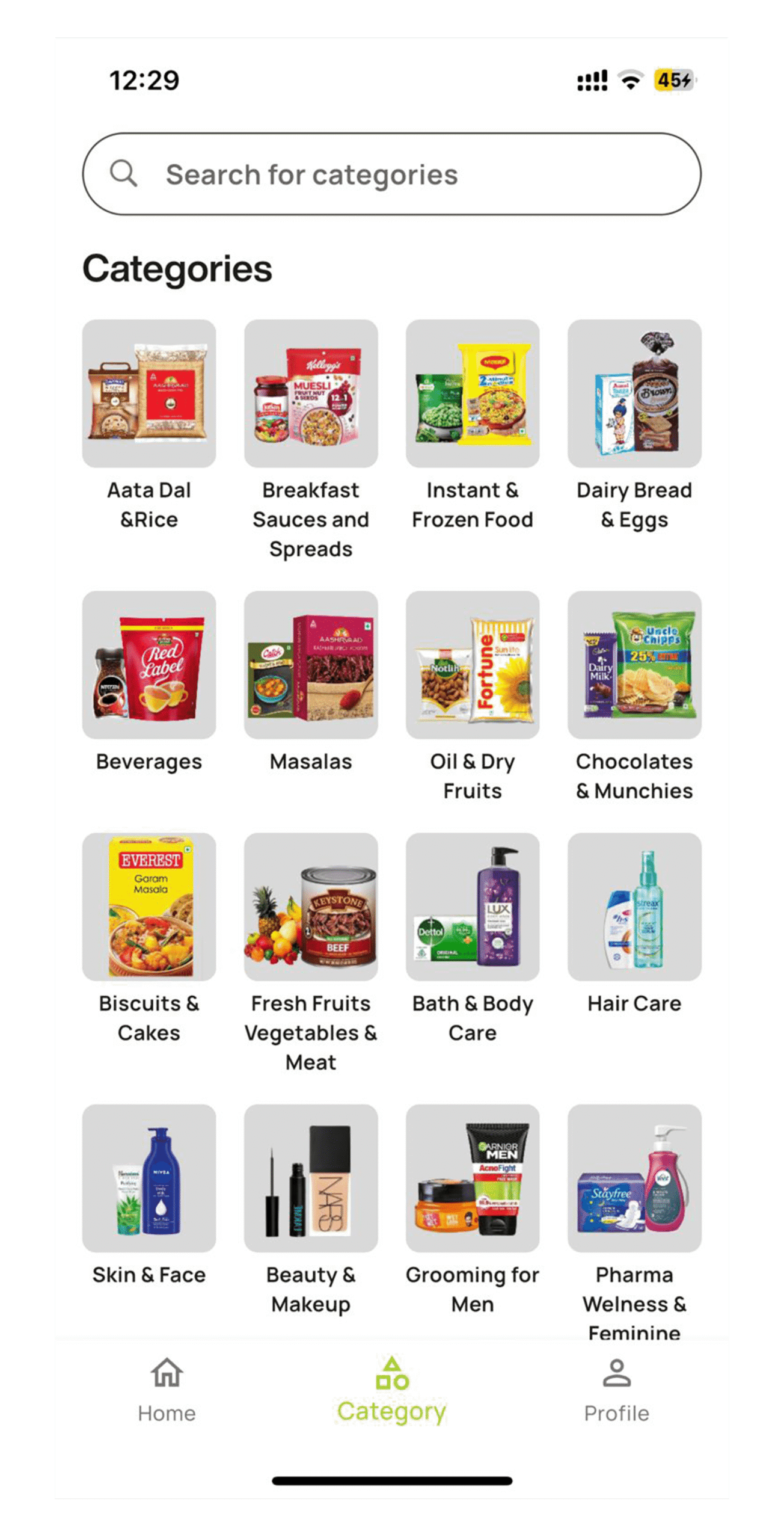Screen dimensions: 784x1540
Task: Tap the Search for categories field
Action: [x=391, y=174]
